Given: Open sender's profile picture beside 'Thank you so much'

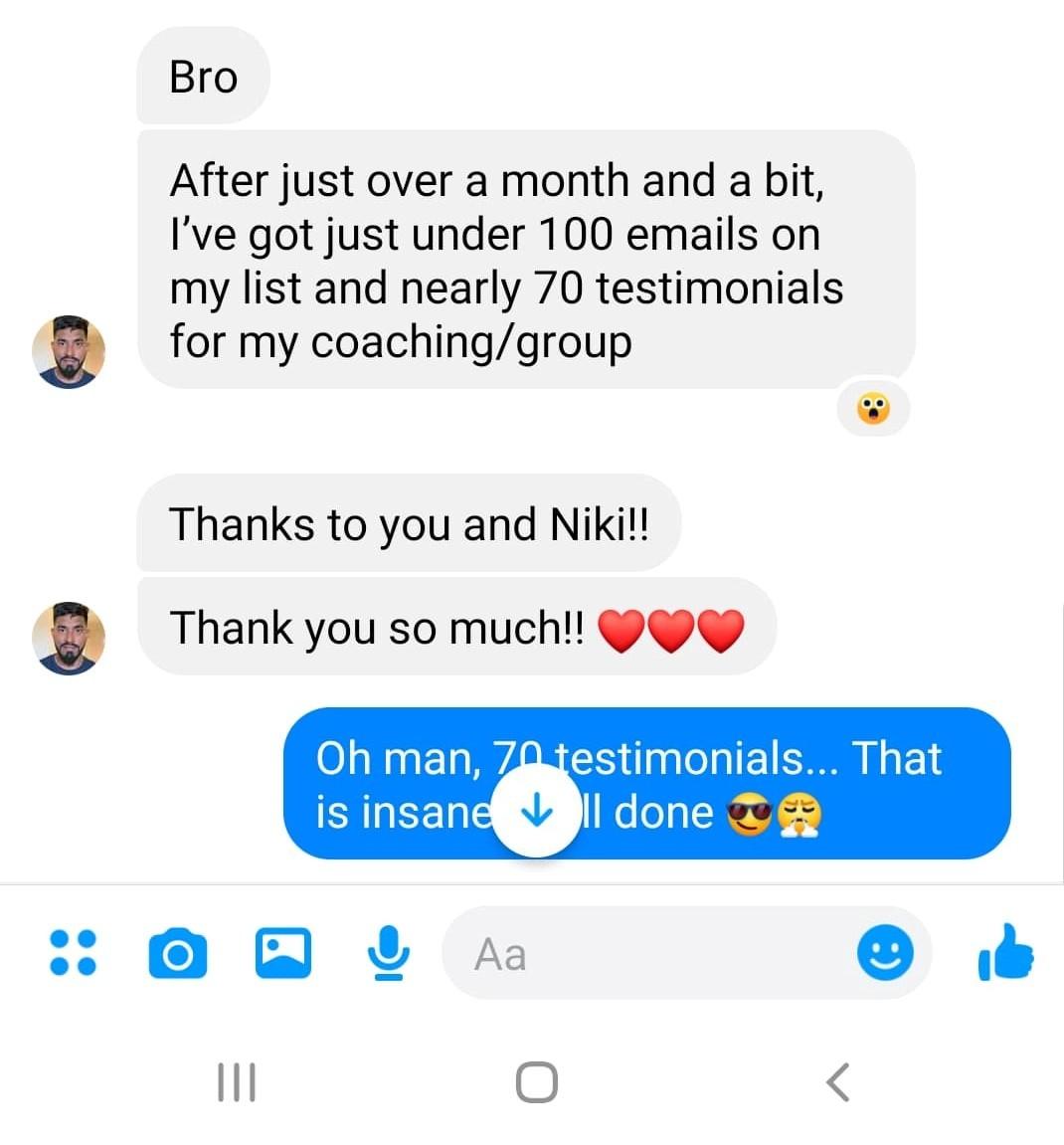Looking at the screenshot, I should coord(69,638).
